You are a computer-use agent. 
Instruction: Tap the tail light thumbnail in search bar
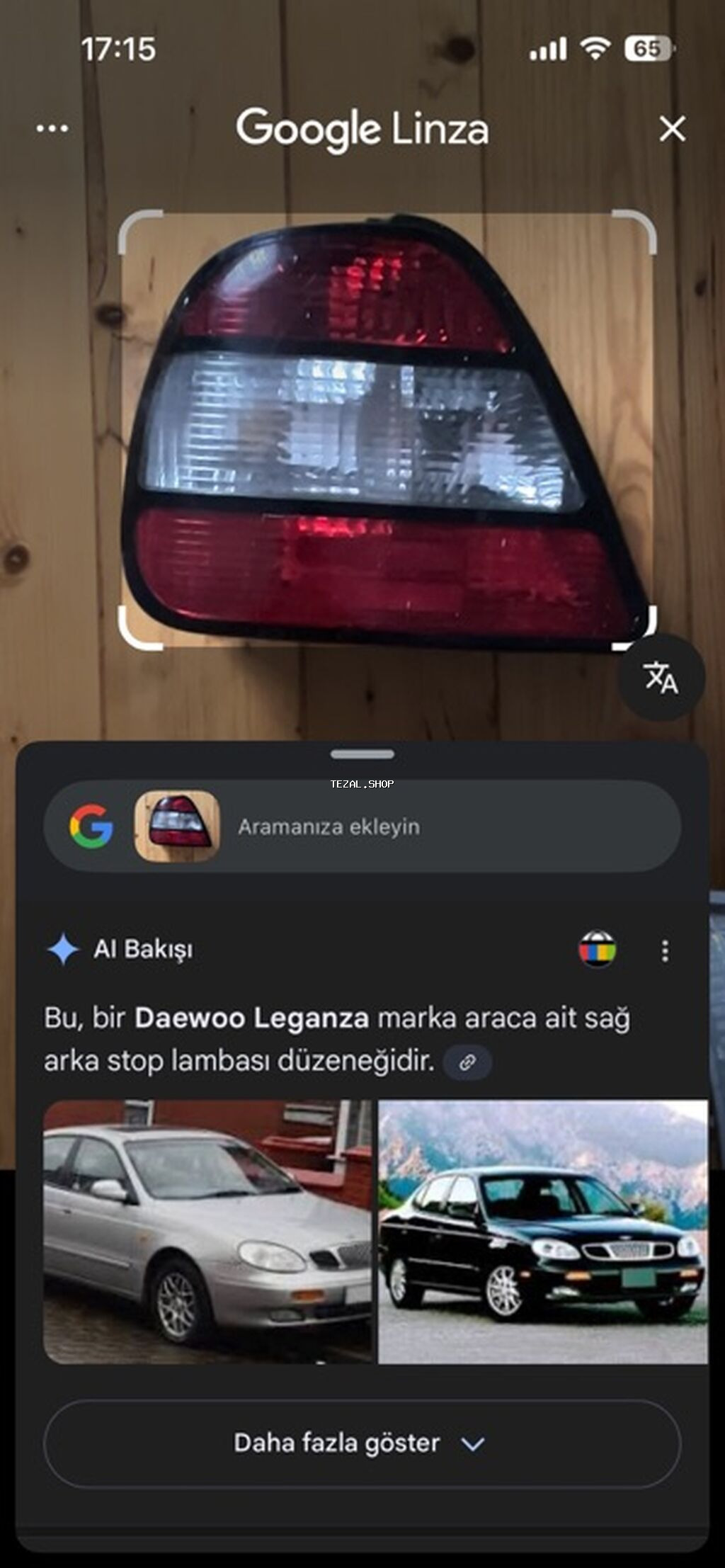(x=177, y=826)
